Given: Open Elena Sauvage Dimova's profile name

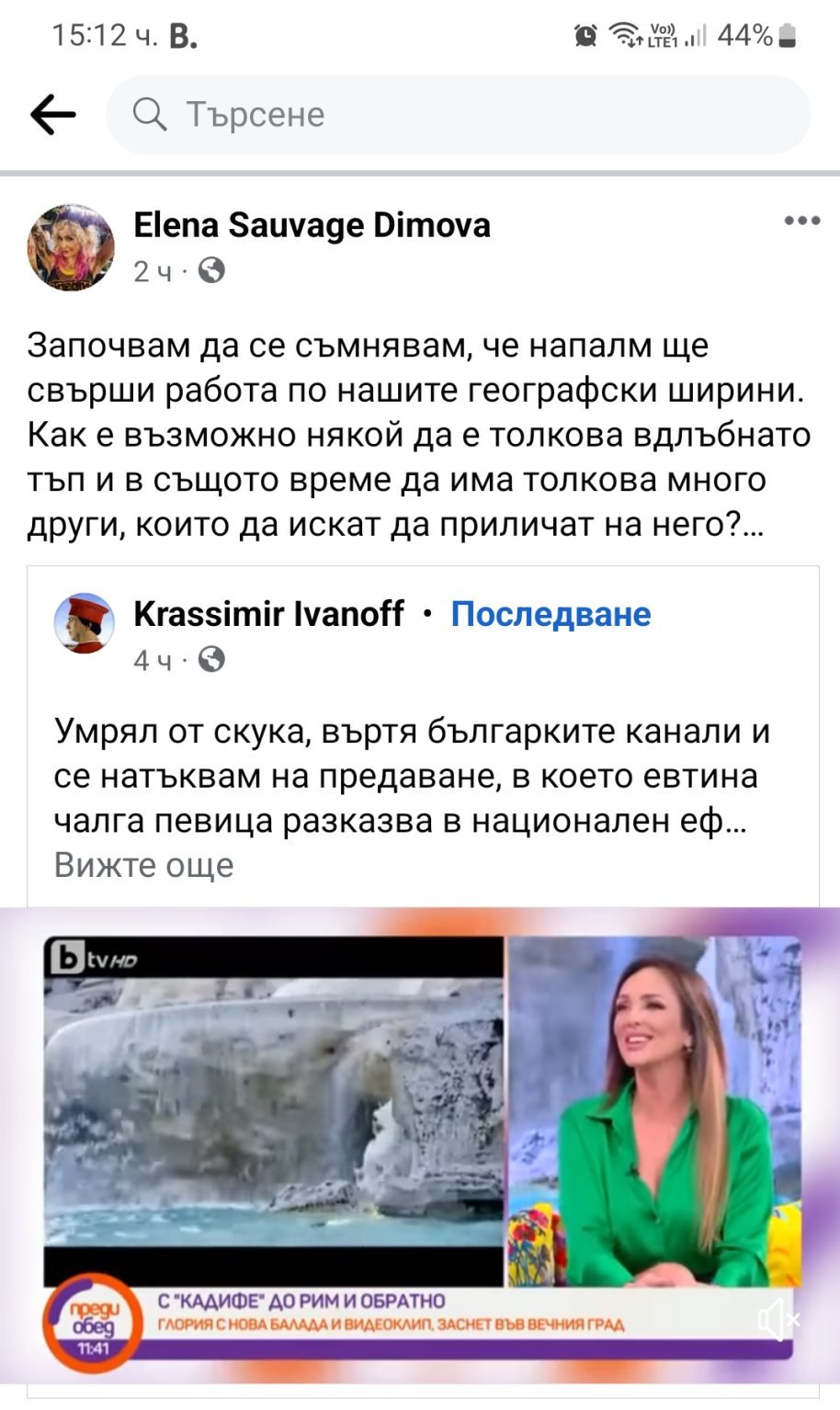Looking at the screenshot, I should (312, 225).
